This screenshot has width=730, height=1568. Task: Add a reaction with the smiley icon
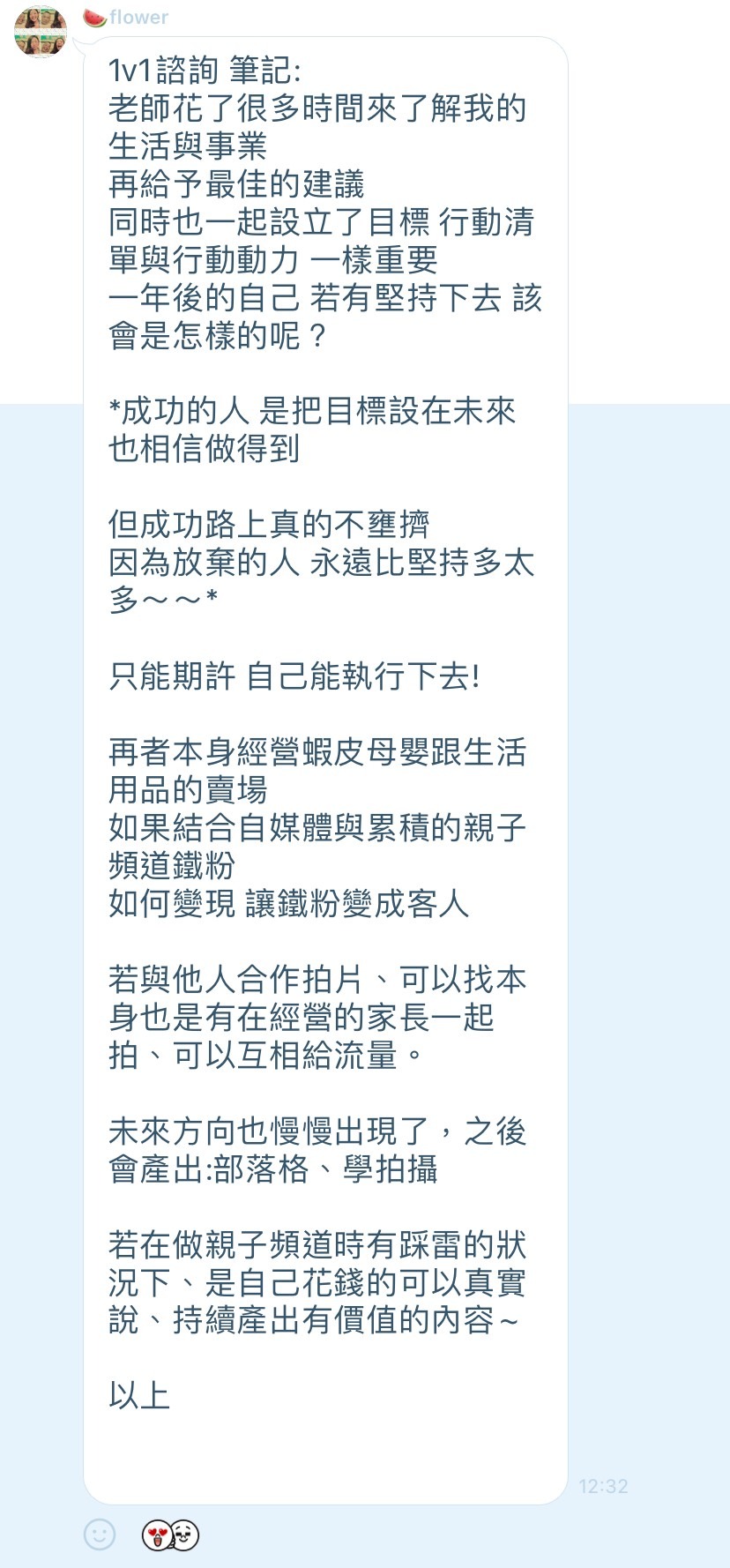(x=100, y=1534)
